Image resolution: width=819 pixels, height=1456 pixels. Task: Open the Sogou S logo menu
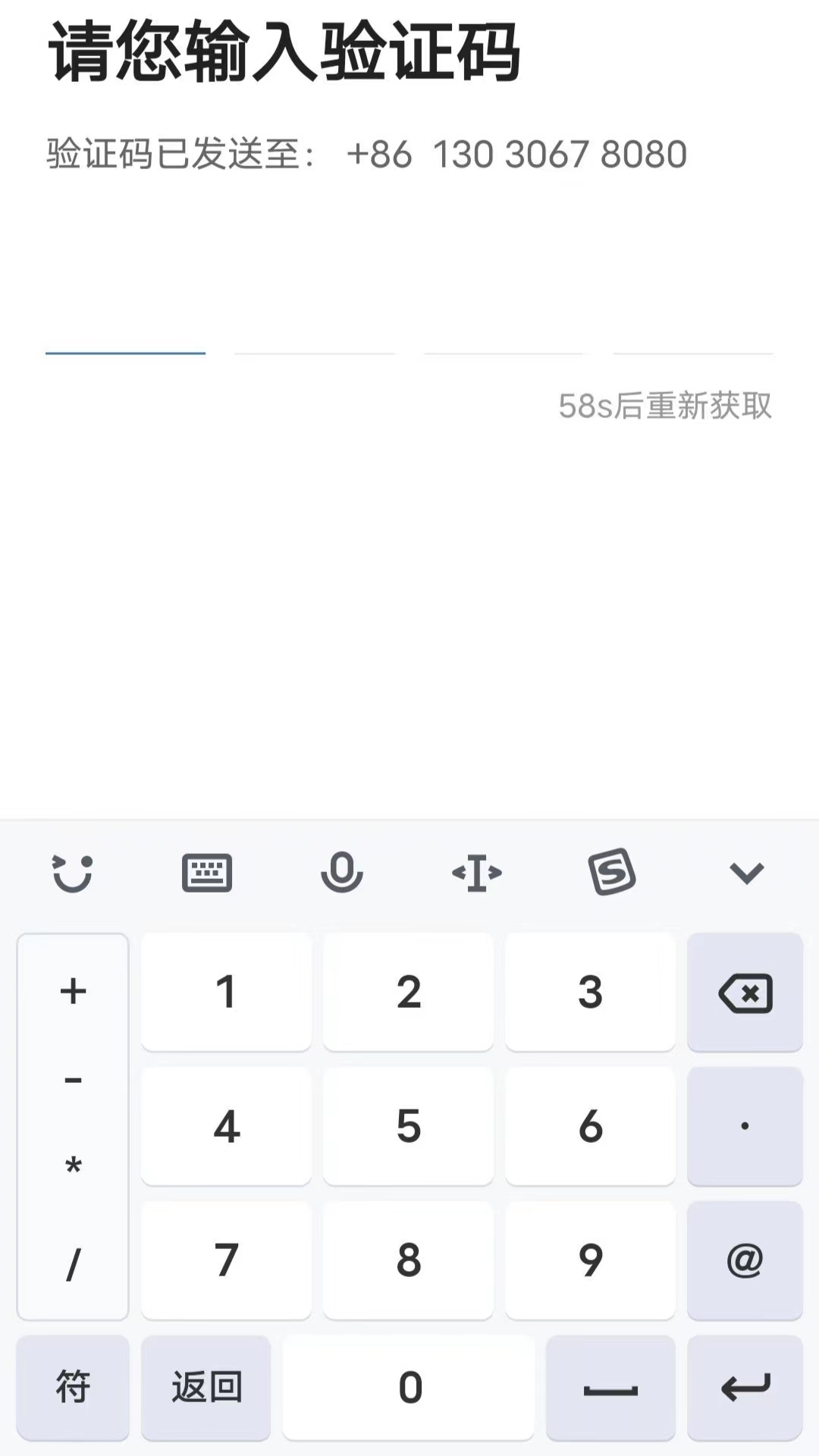611,872
